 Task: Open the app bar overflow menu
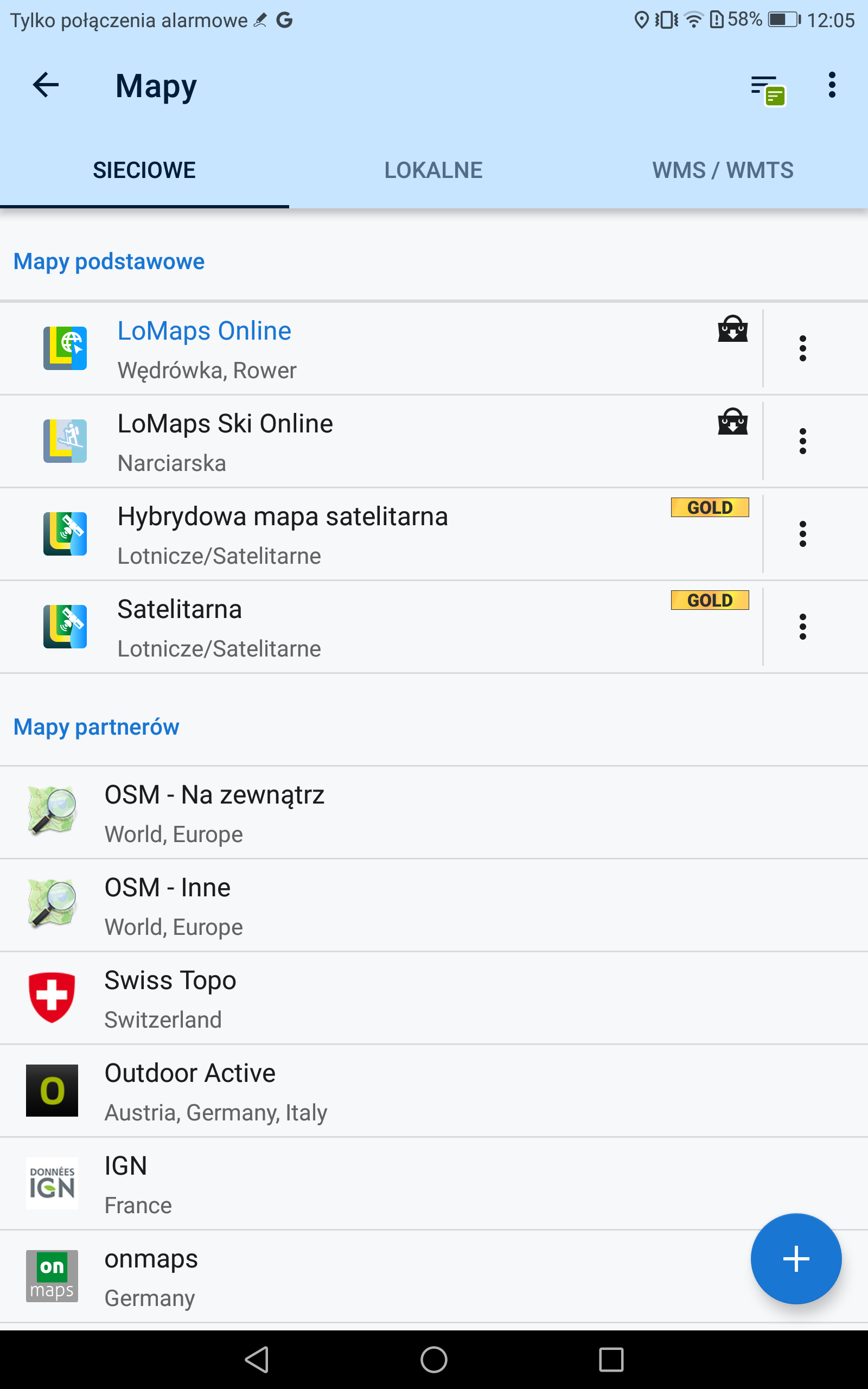tap(831, 85)
